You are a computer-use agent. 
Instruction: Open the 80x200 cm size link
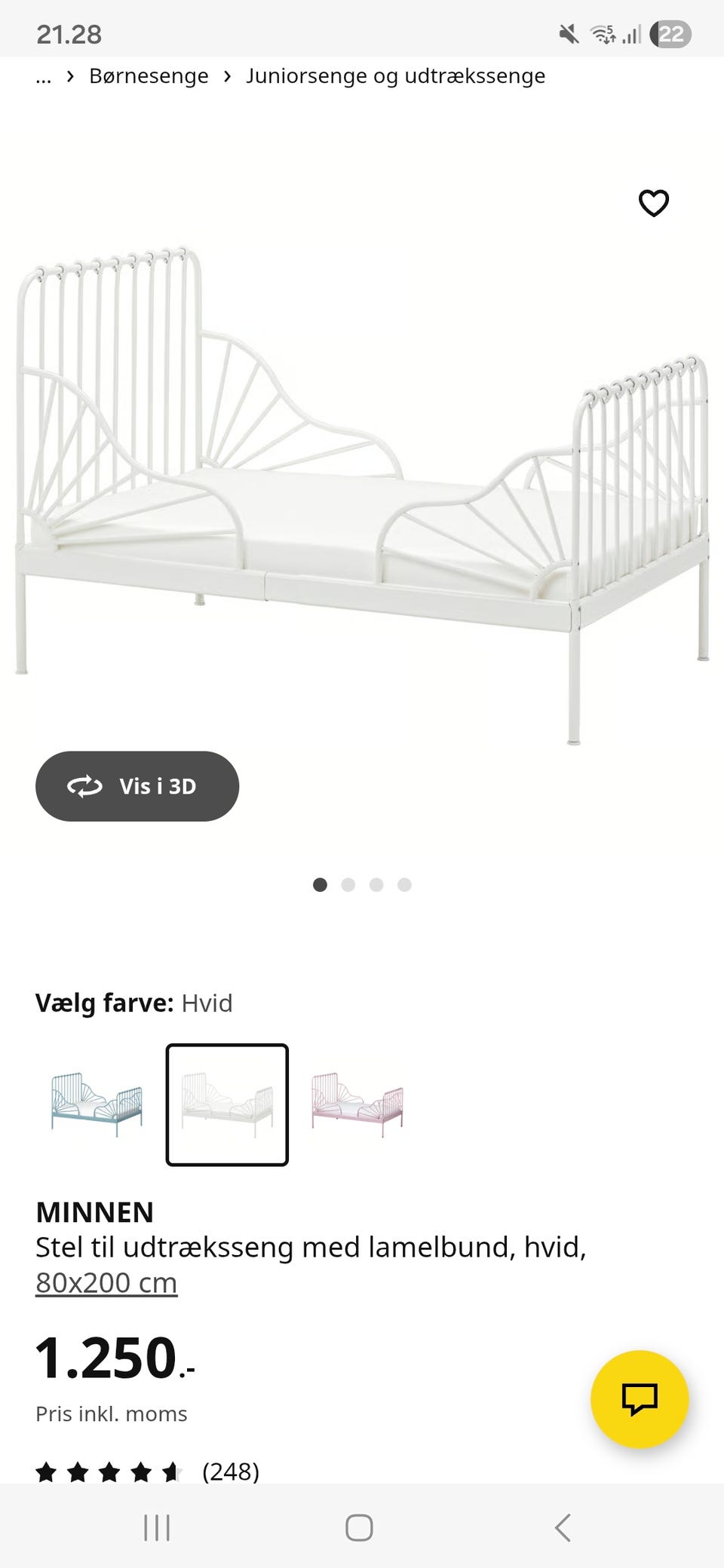106,1282
